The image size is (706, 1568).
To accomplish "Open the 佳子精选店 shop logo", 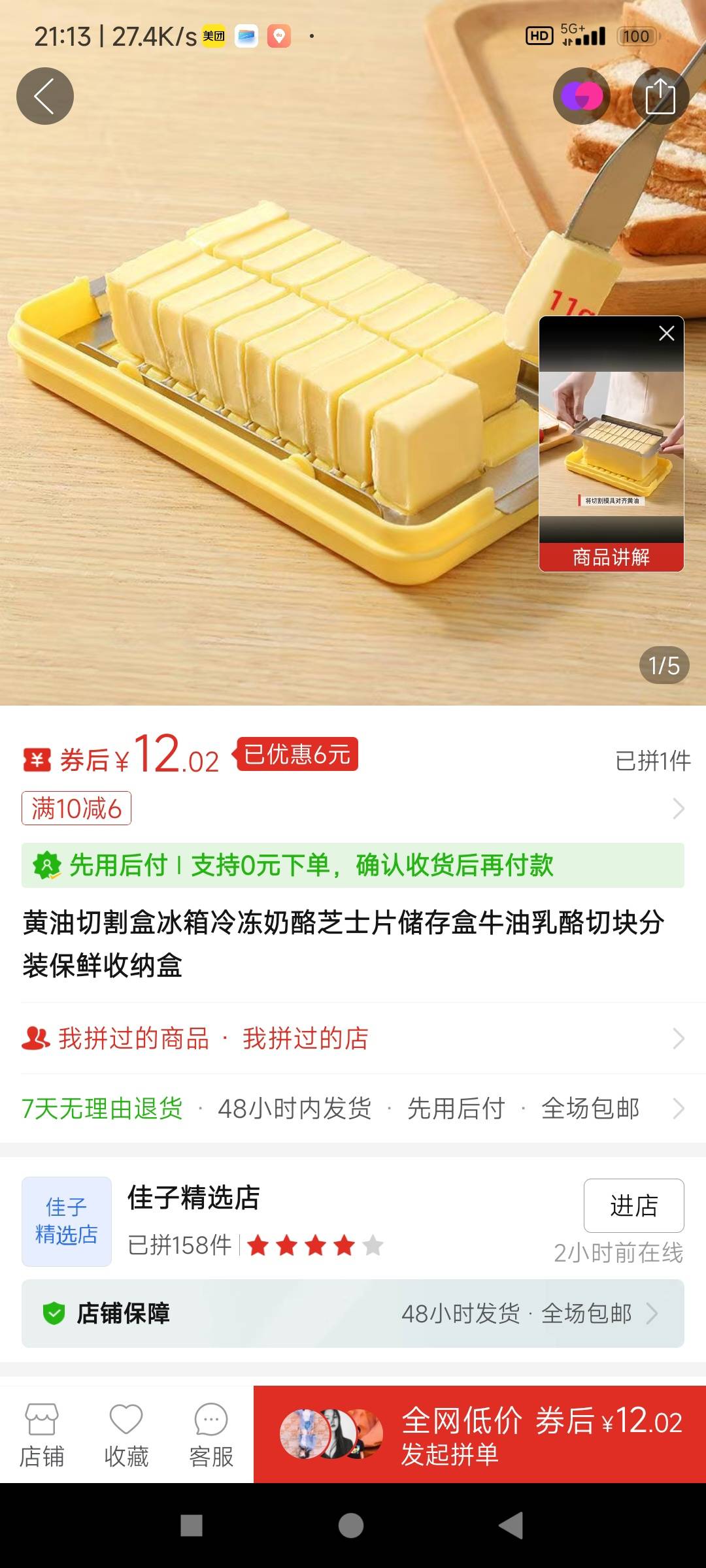I will click(x=67, y=1221).
